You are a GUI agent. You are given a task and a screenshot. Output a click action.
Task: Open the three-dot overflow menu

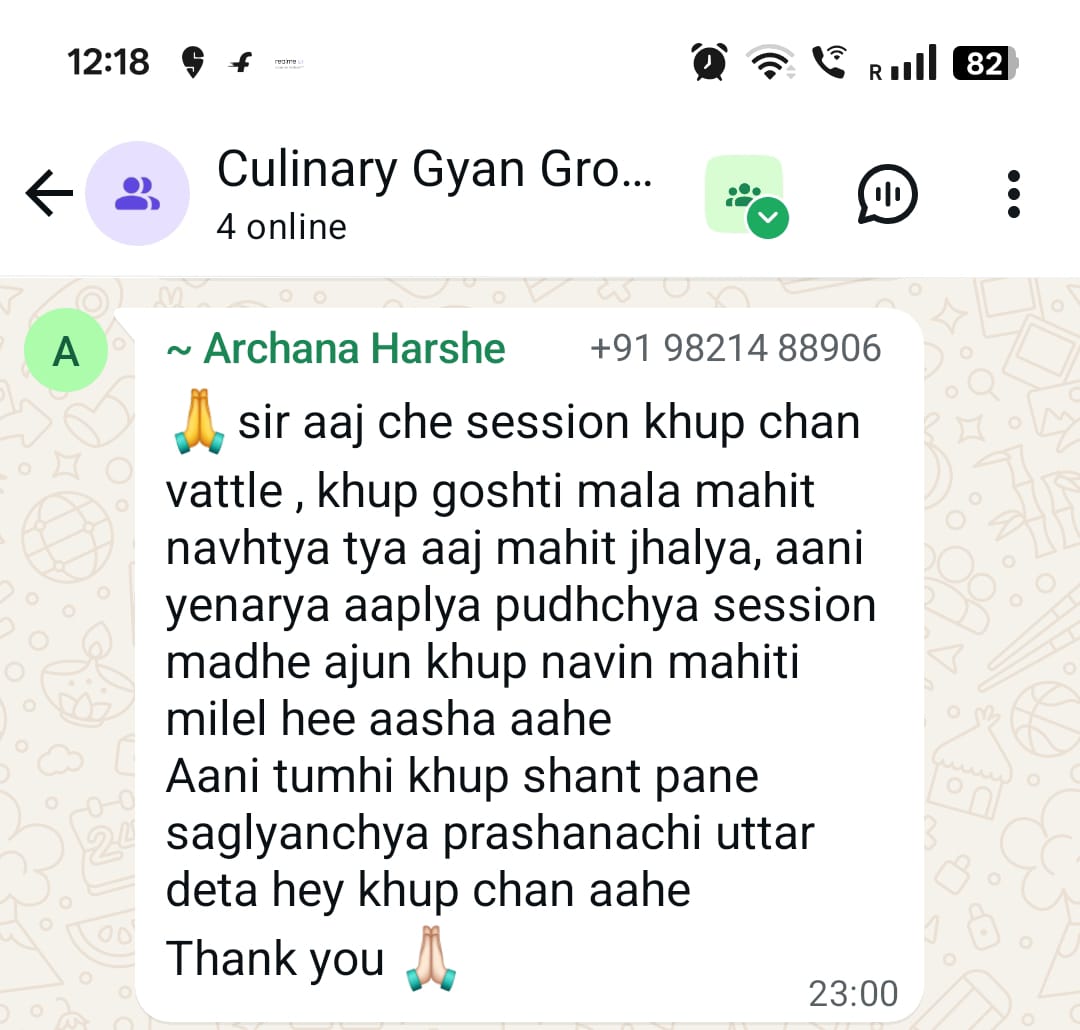[1014, 193]
